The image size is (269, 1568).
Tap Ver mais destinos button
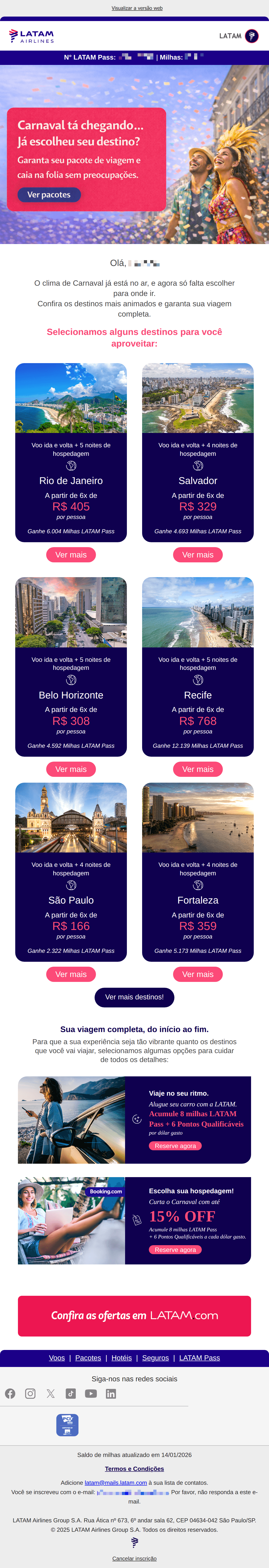[x=134, y=997]
